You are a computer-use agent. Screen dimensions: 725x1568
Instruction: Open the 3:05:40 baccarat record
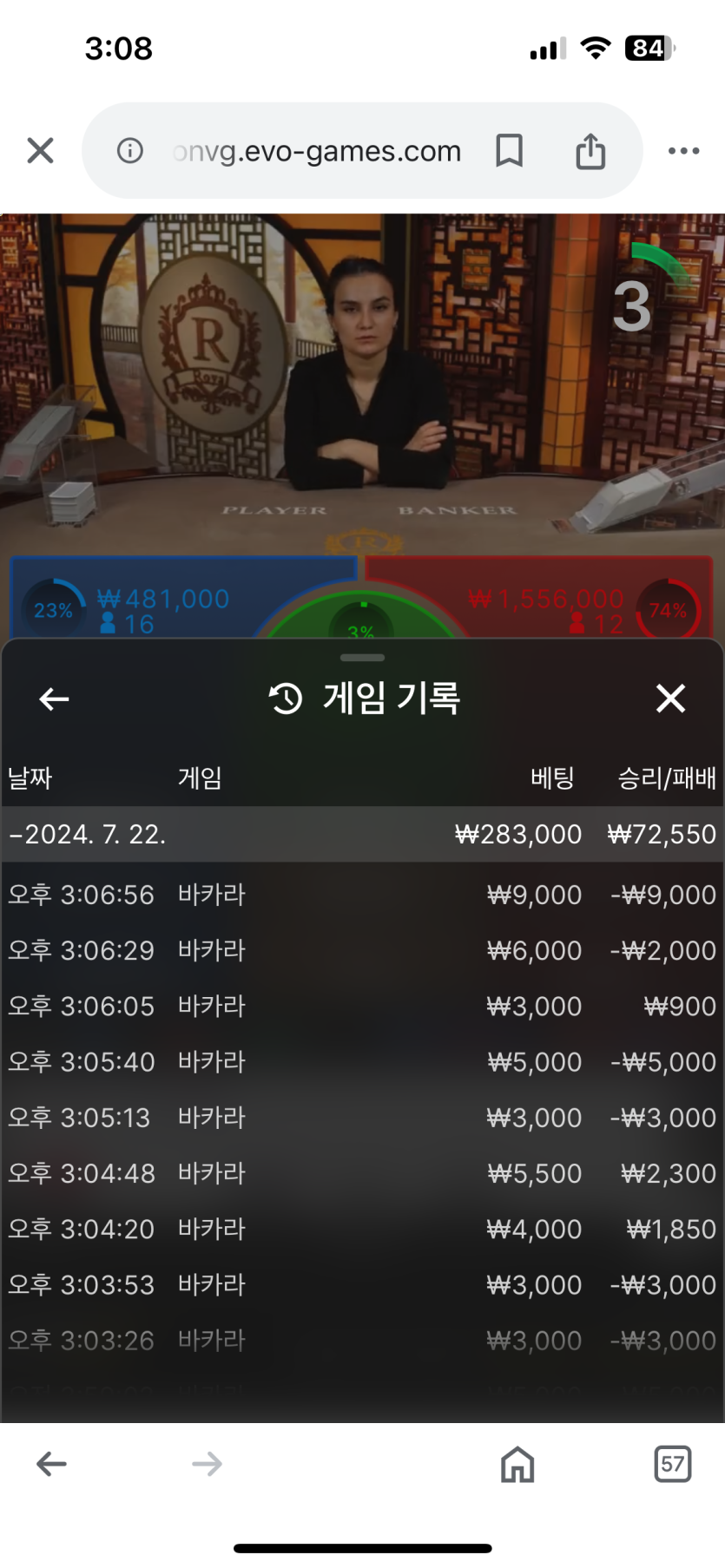click(362, 1061)
